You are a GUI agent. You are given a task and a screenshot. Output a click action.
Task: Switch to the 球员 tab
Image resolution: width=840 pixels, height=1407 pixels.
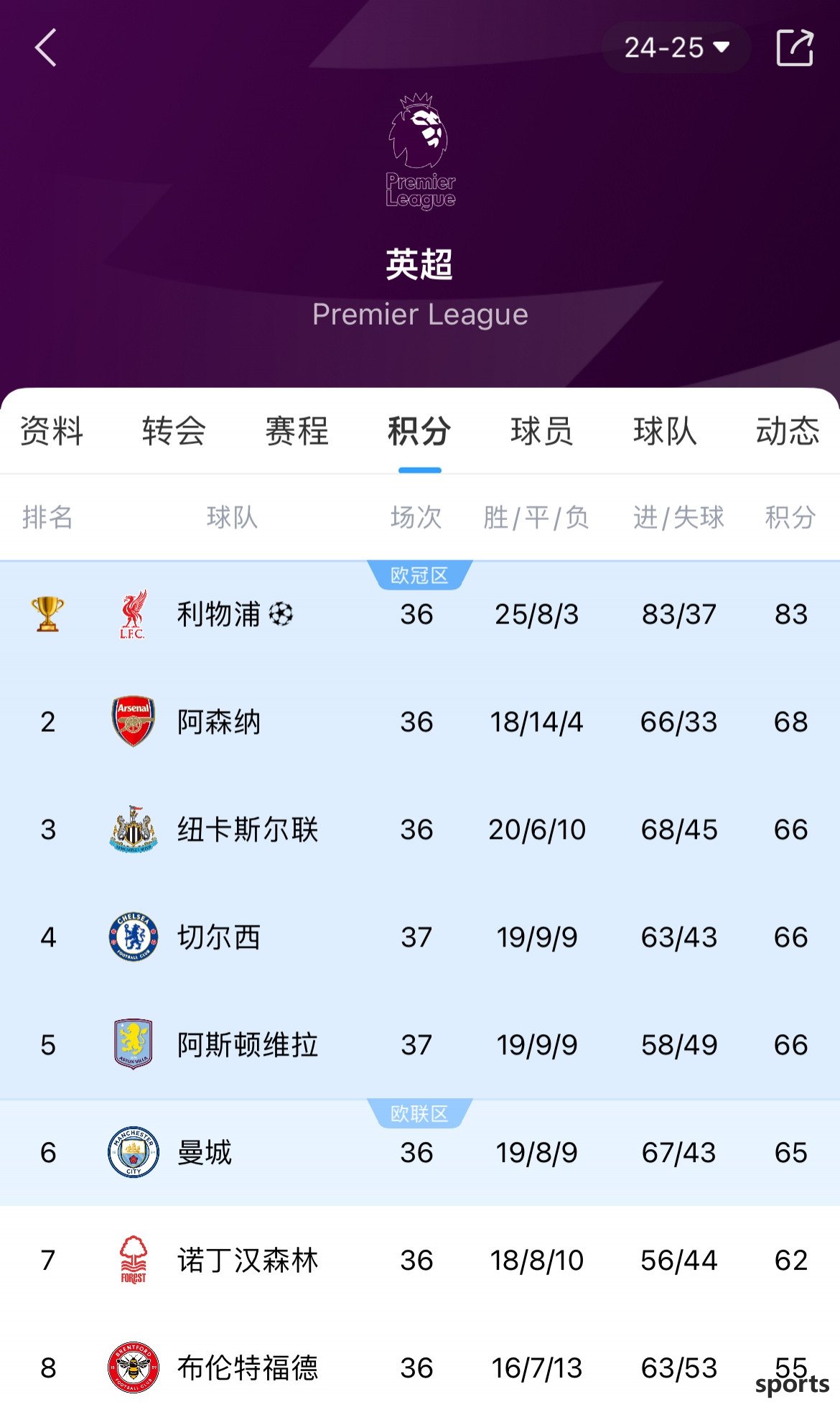pos(543,431)
